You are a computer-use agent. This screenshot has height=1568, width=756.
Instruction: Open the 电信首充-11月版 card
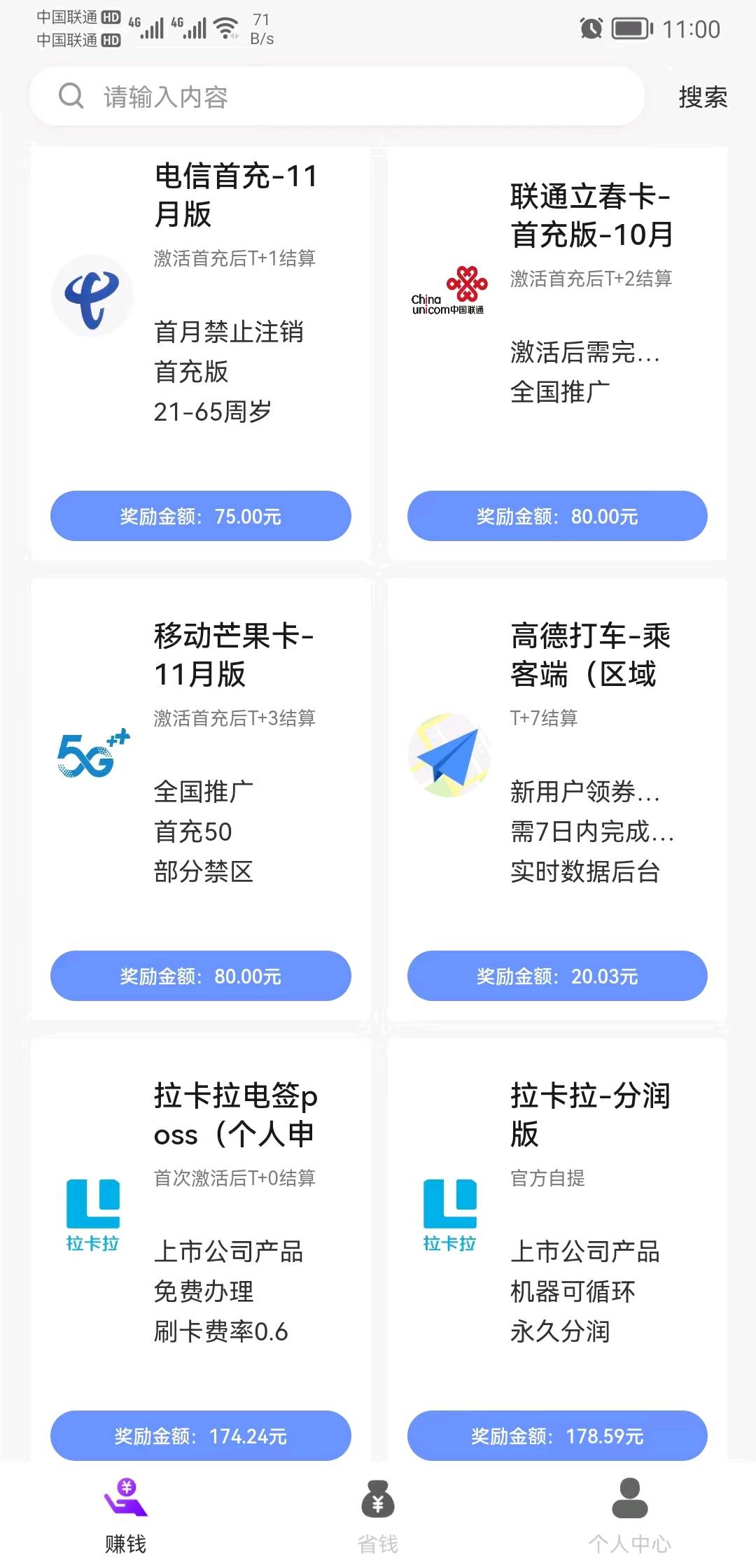tap(201, 353)
